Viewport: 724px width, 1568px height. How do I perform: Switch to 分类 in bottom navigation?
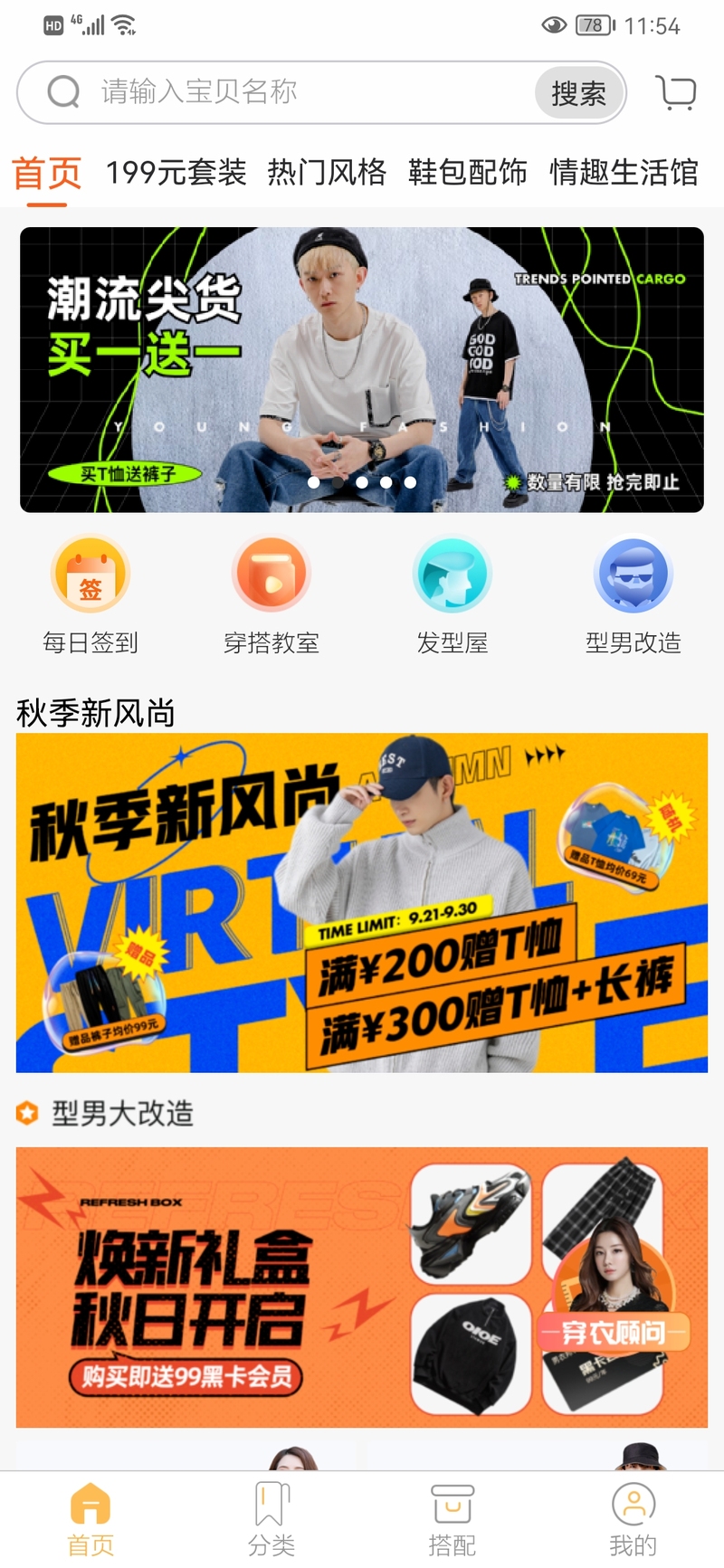[271, 1519]
